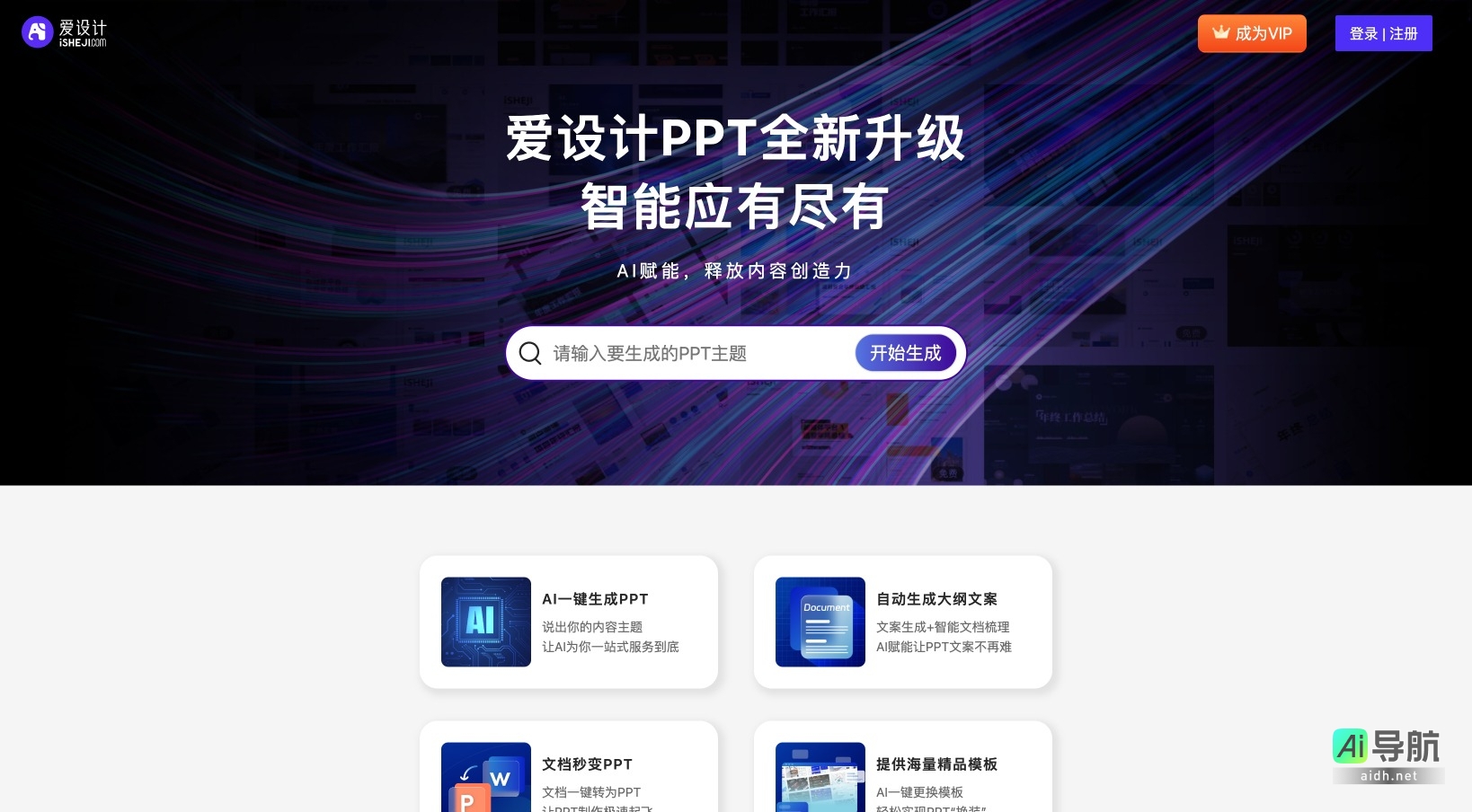Open 登录 | 注册 login page
The height and width of the screenshot is (812, 1472).
(x=1382, y=34)
